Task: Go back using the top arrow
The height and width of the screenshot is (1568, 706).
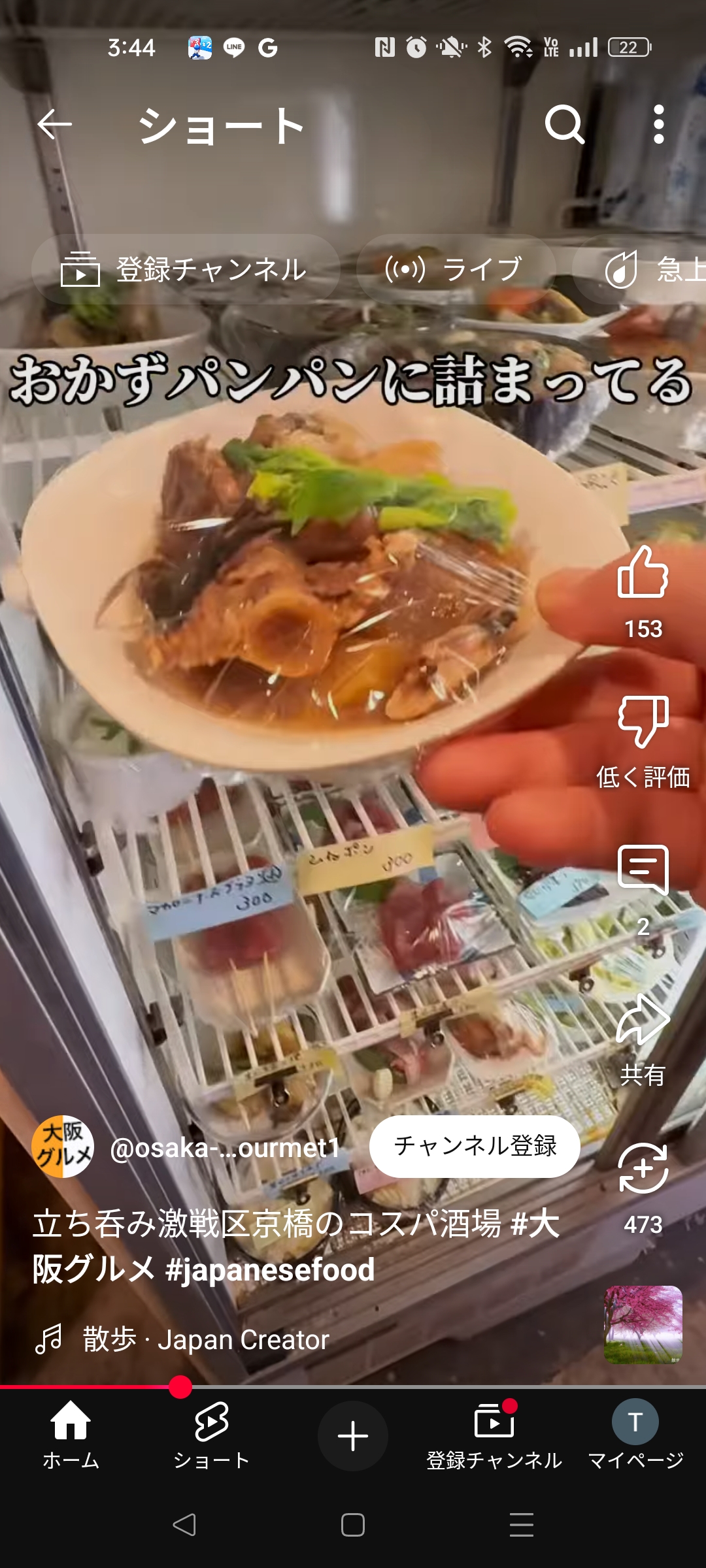Action: [x=54, y=124]
